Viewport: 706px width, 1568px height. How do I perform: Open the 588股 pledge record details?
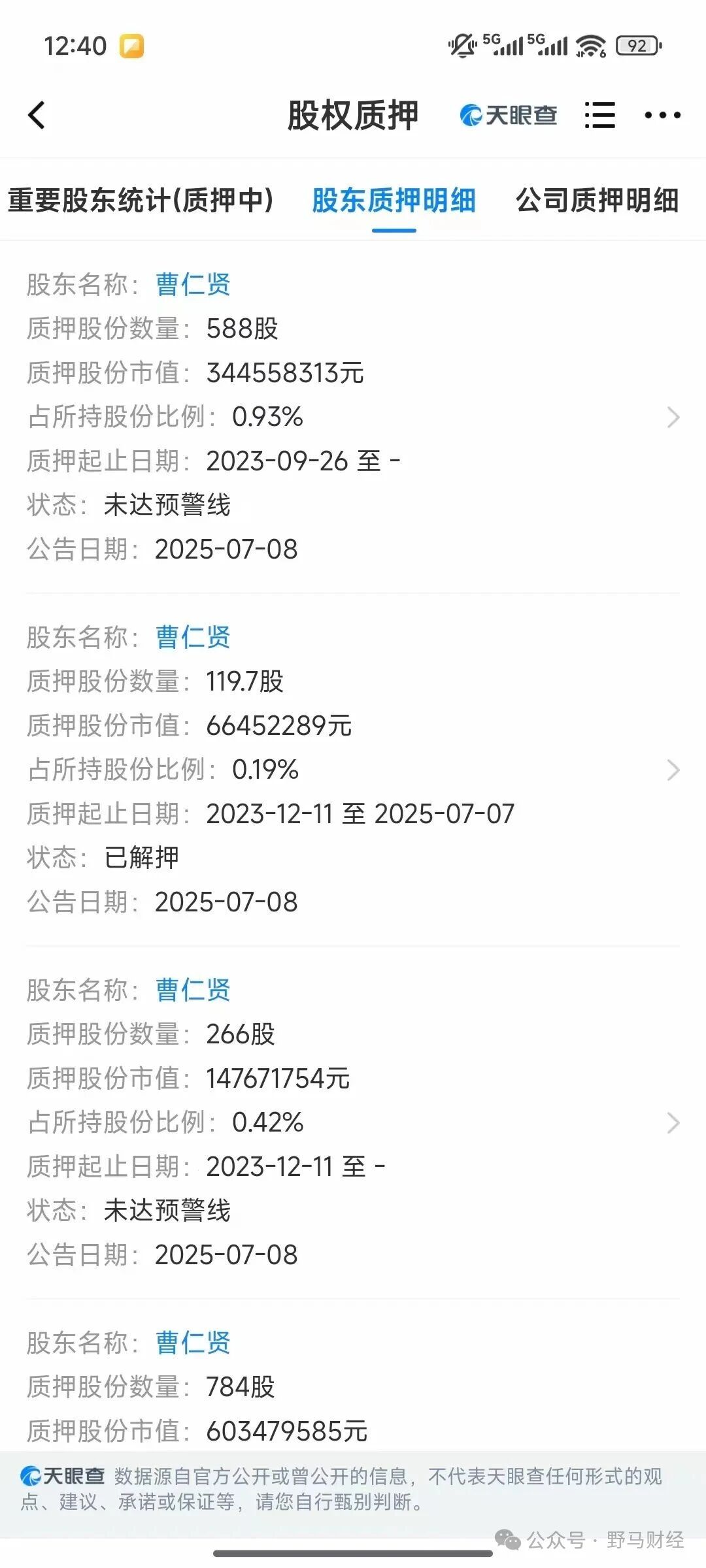click(673, 417)
